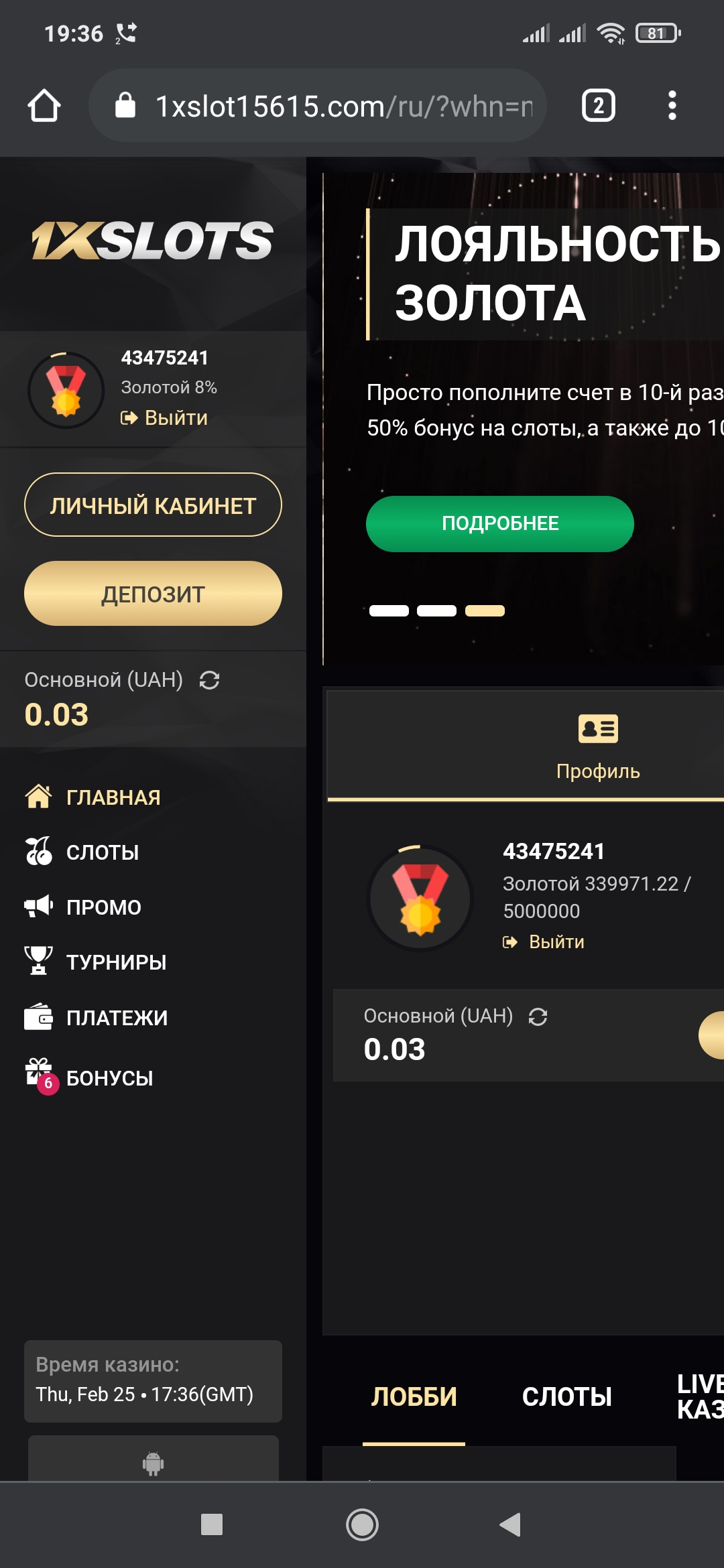The height and width of the screenshot is (1568, 724).
Task: Switch to the bottom СЛОТЫ tab
Action: pyautogui.click(x=566, y=1397)
